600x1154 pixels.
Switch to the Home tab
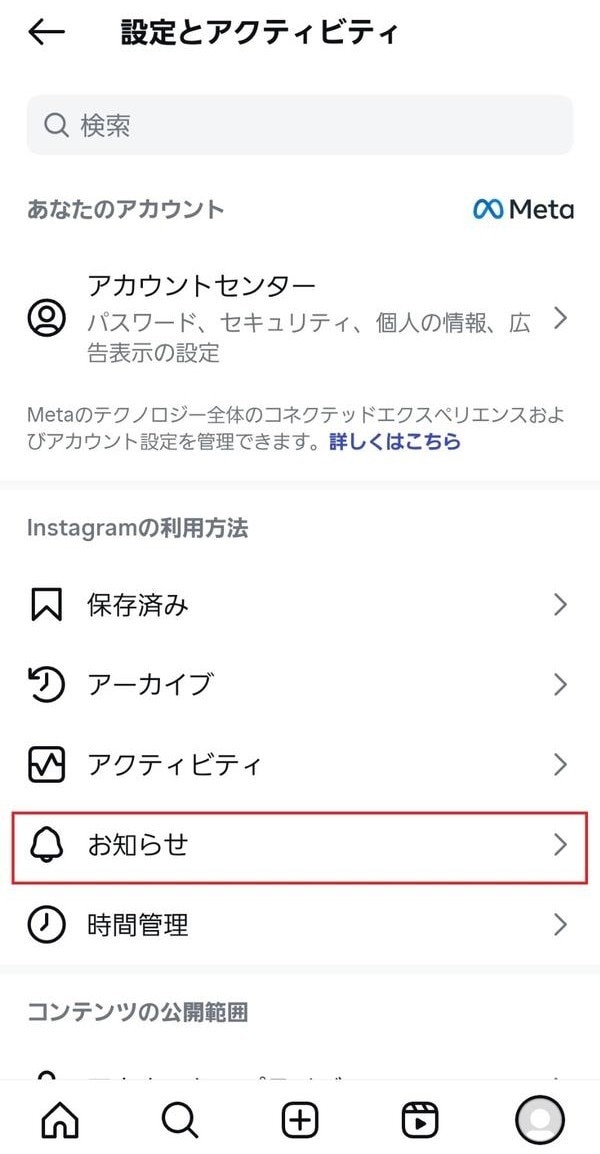pyautogui.click(x=60, y=1121)
